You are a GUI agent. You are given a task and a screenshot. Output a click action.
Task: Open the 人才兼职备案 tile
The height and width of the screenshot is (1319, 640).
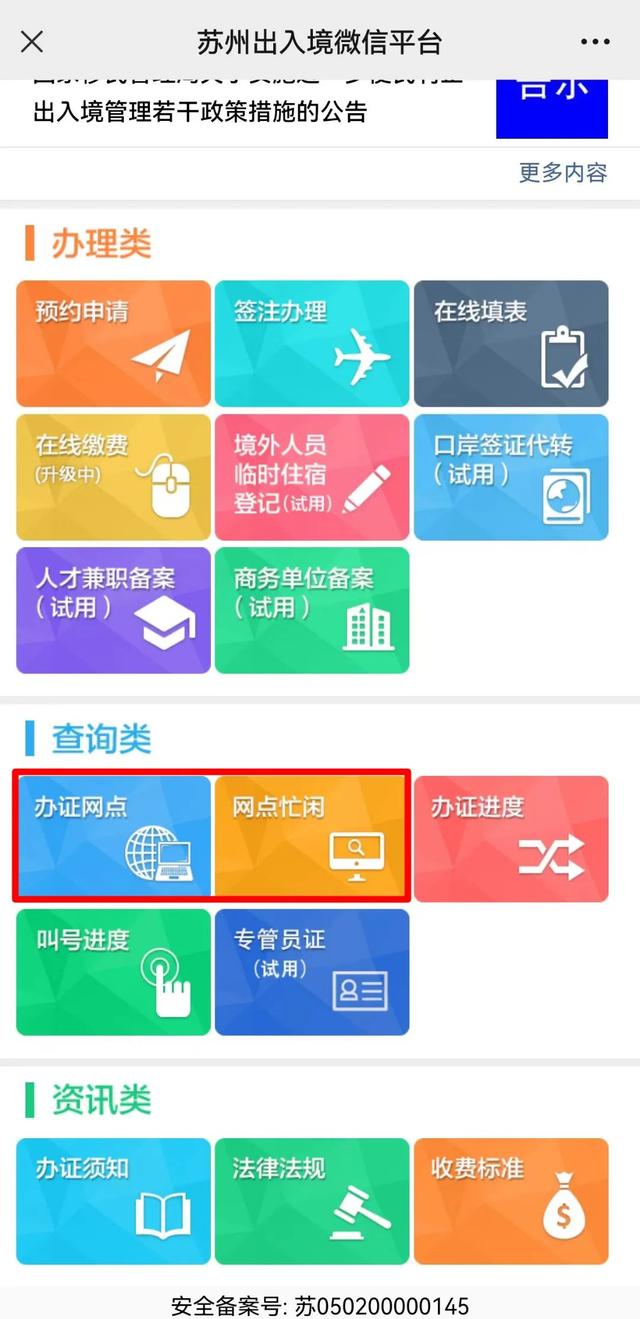pos(113,609)
